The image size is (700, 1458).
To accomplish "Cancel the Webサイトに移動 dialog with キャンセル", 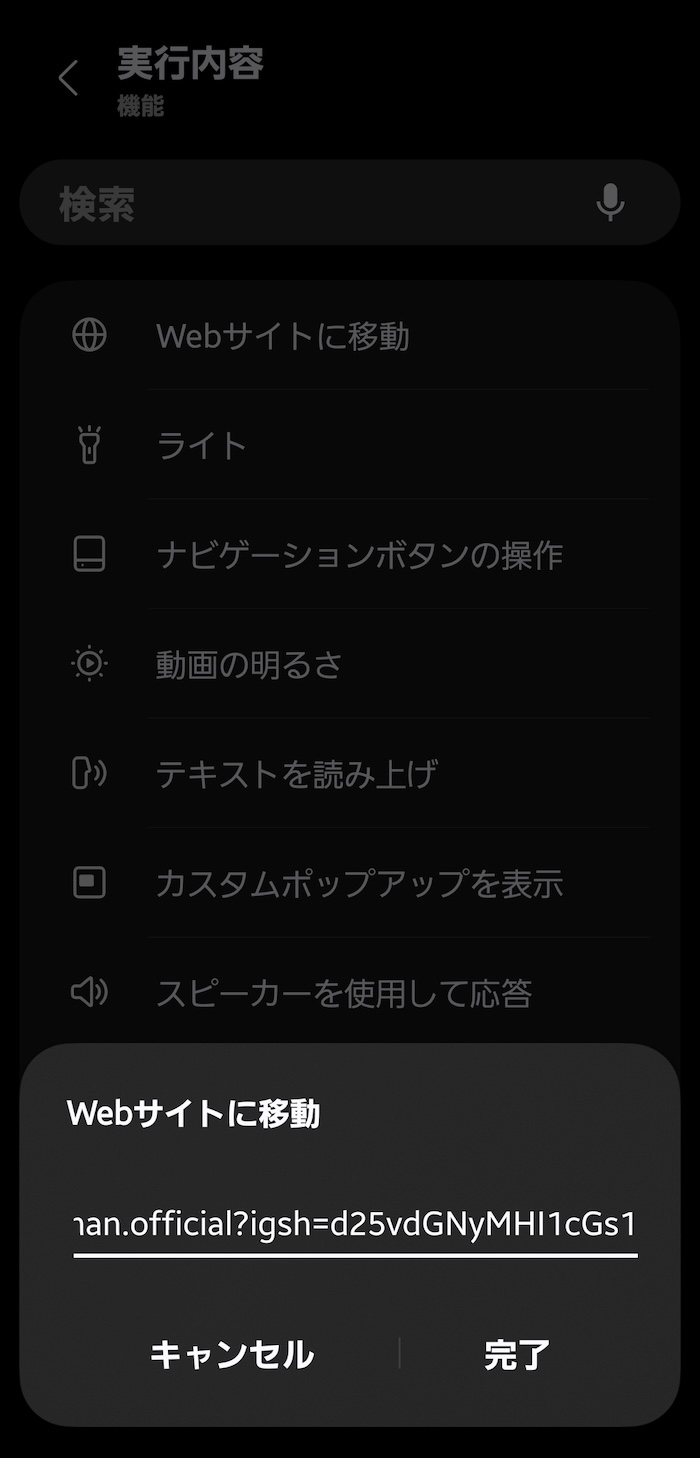I will 232,1355.
